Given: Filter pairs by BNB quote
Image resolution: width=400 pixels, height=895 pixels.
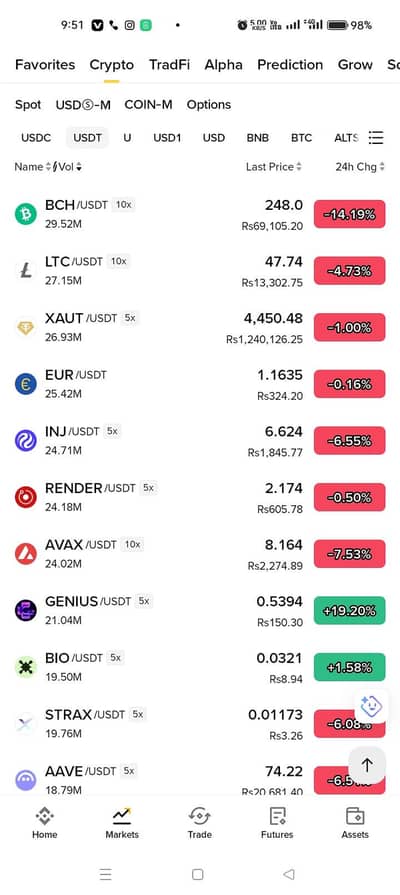Looking at the screenshot, I should click(258, 138).
